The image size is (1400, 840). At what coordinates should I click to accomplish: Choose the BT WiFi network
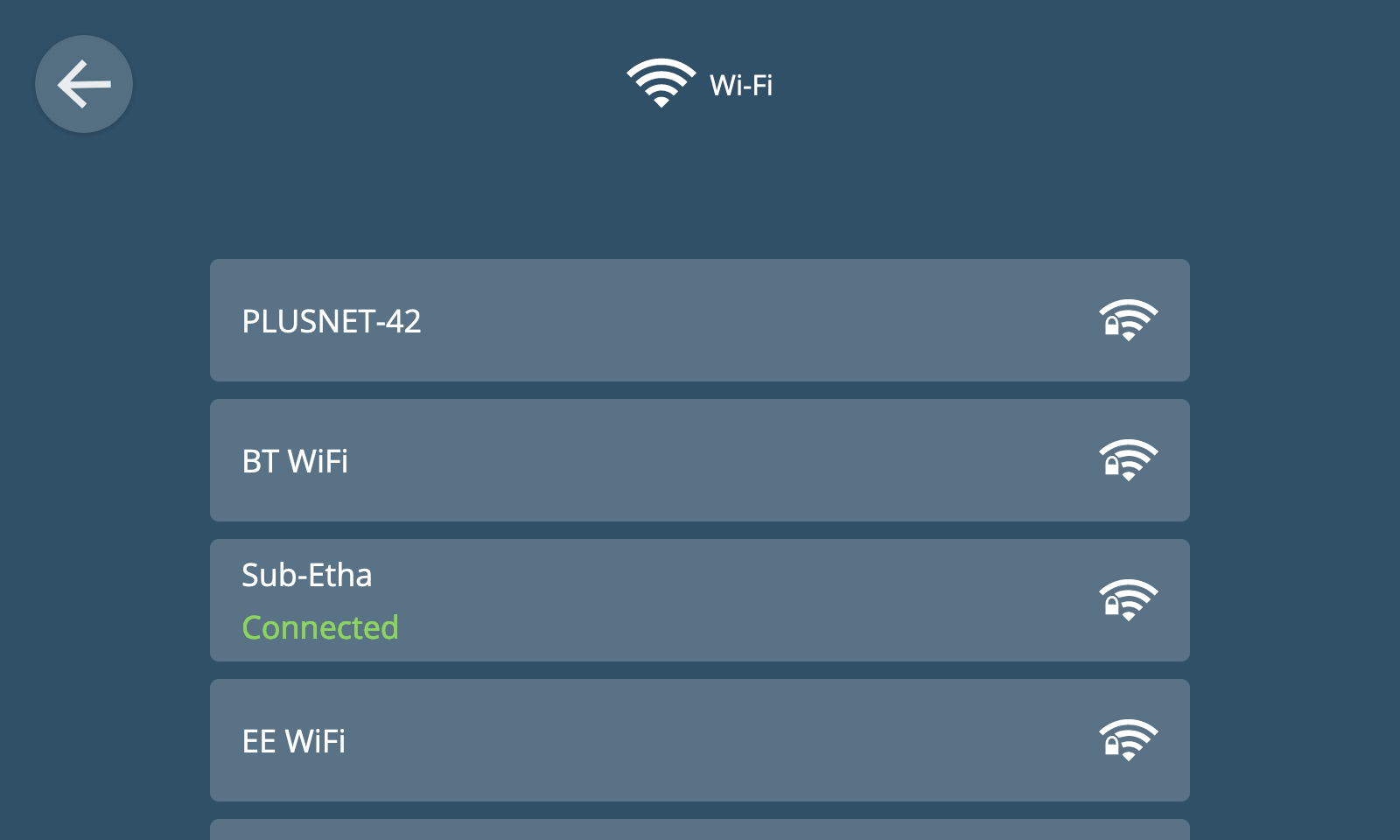coord(700,460)
